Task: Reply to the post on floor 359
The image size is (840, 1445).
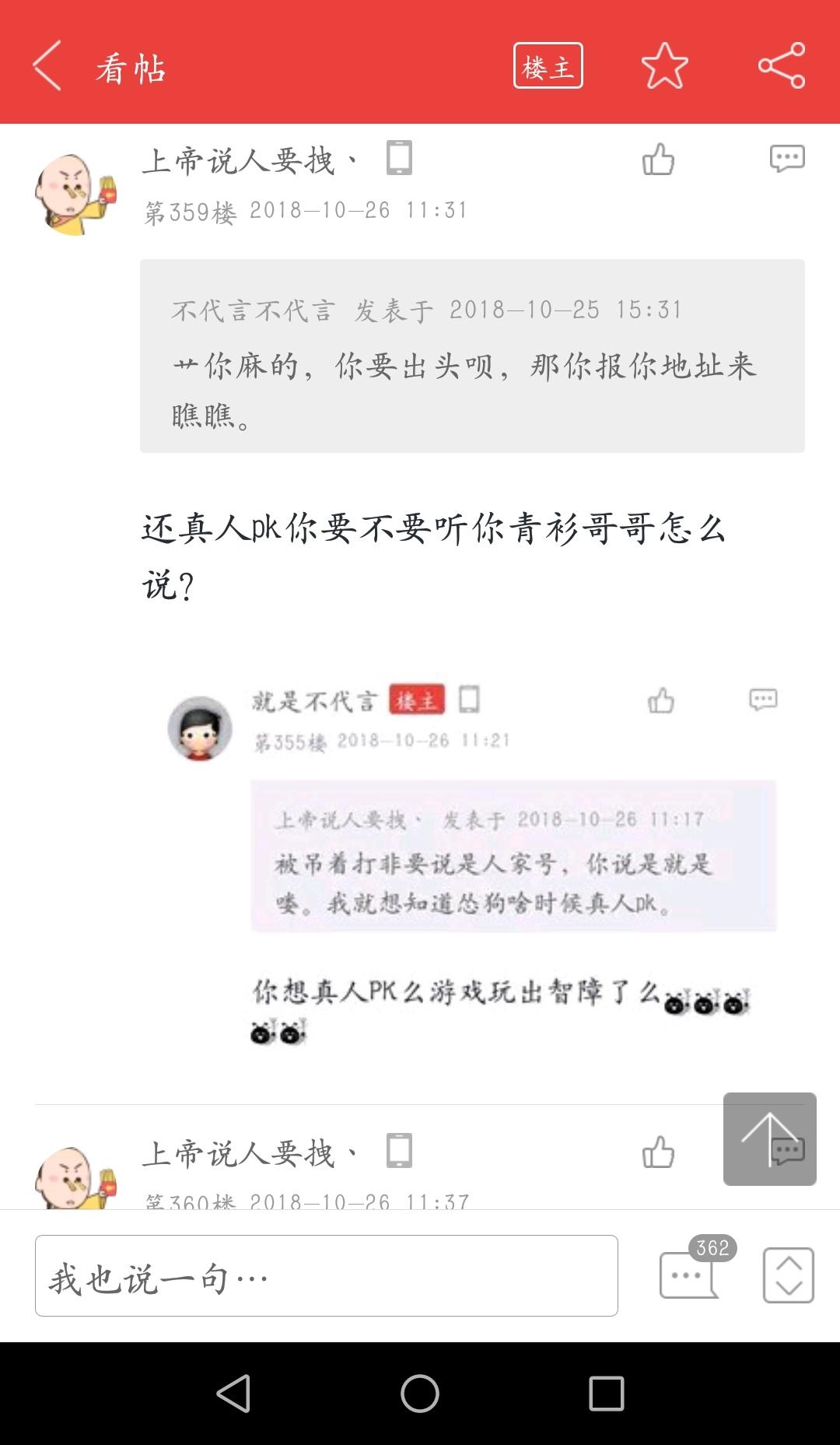Action: click(x=786, y=158)
